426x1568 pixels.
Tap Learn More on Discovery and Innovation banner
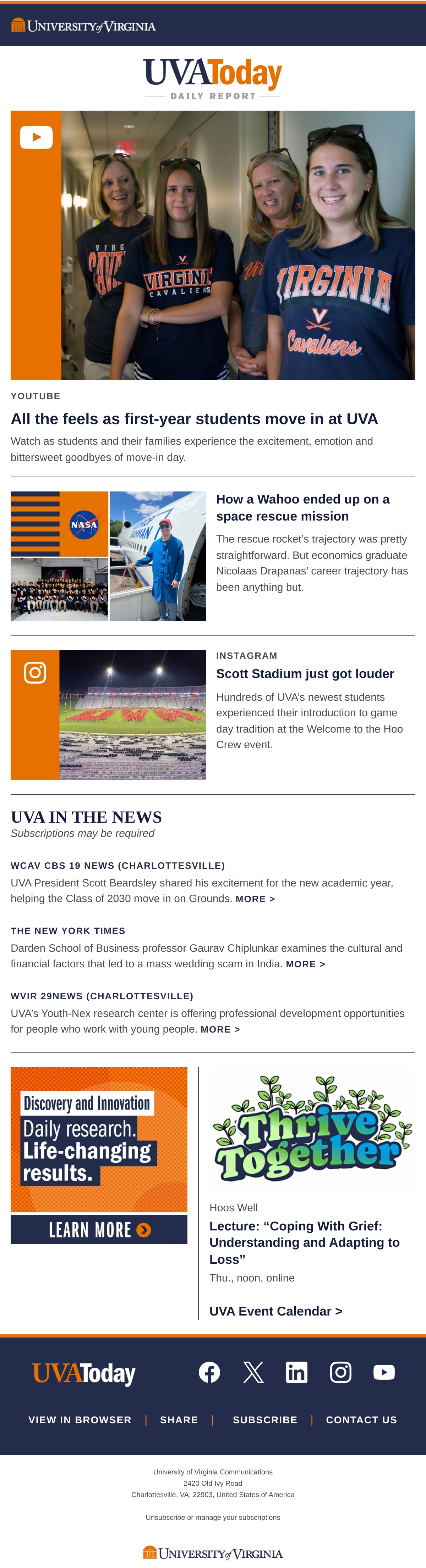click(x=99, y=1230)
